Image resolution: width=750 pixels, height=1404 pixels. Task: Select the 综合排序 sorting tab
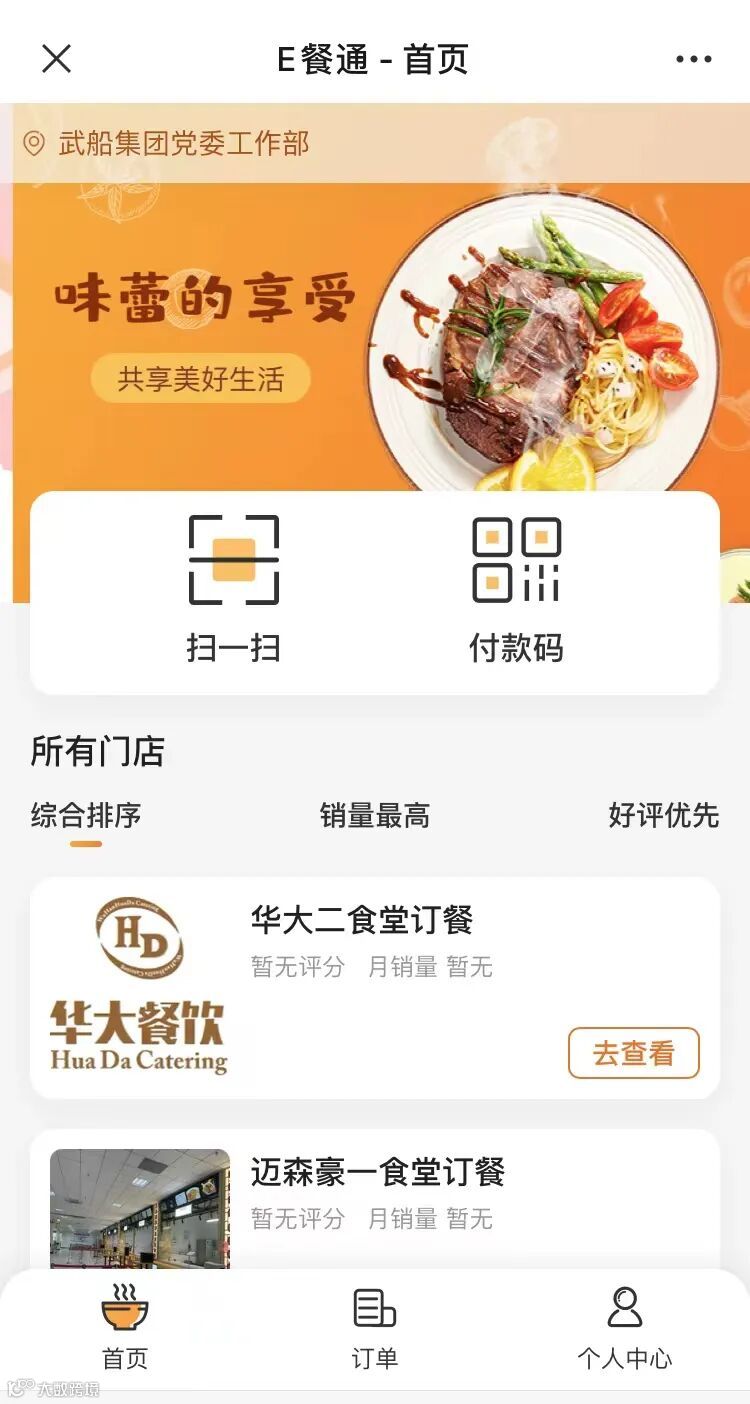coord(86,816)
